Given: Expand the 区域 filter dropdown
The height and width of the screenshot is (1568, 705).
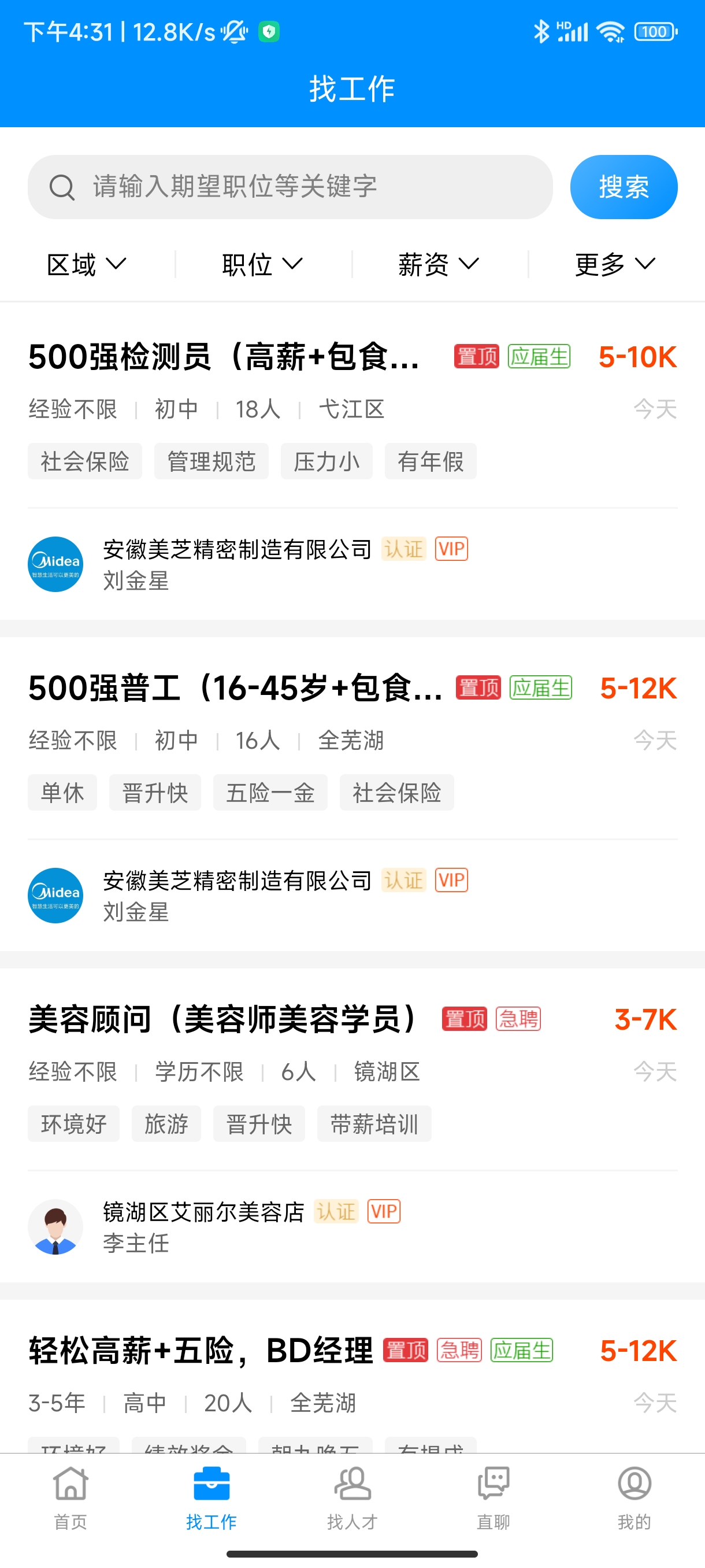Looking at the screenshot, I should point(87,264).
